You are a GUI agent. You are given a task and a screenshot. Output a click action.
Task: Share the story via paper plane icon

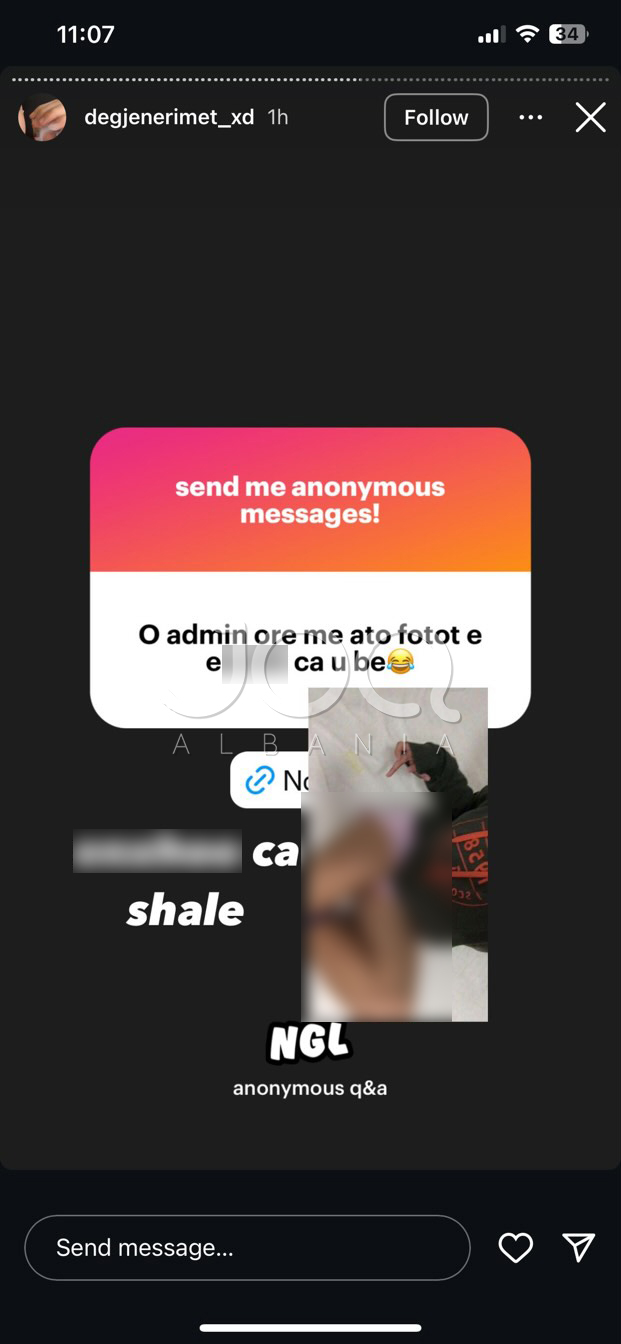[x=579, y=1246]
